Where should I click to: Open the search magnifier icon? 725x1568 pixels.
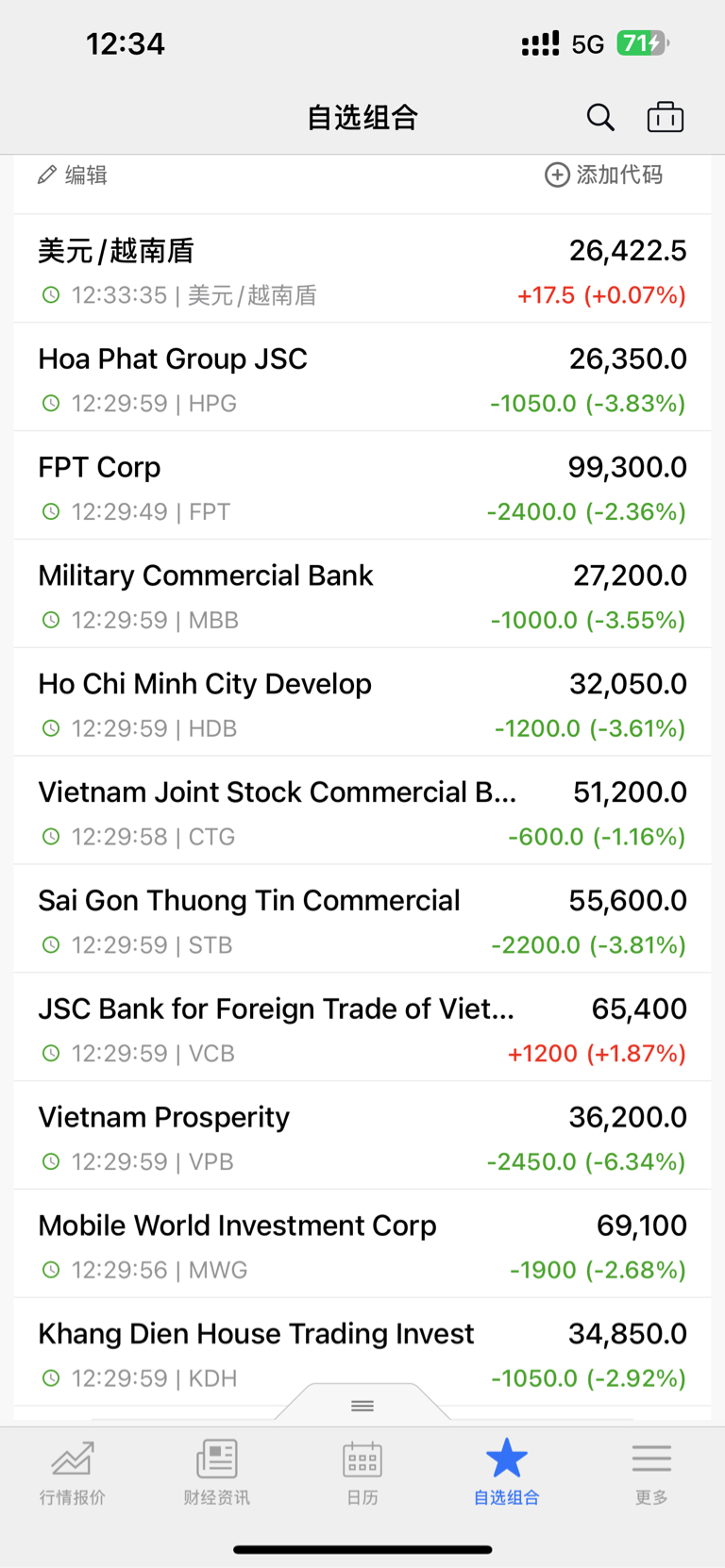(x=600, y=117)
